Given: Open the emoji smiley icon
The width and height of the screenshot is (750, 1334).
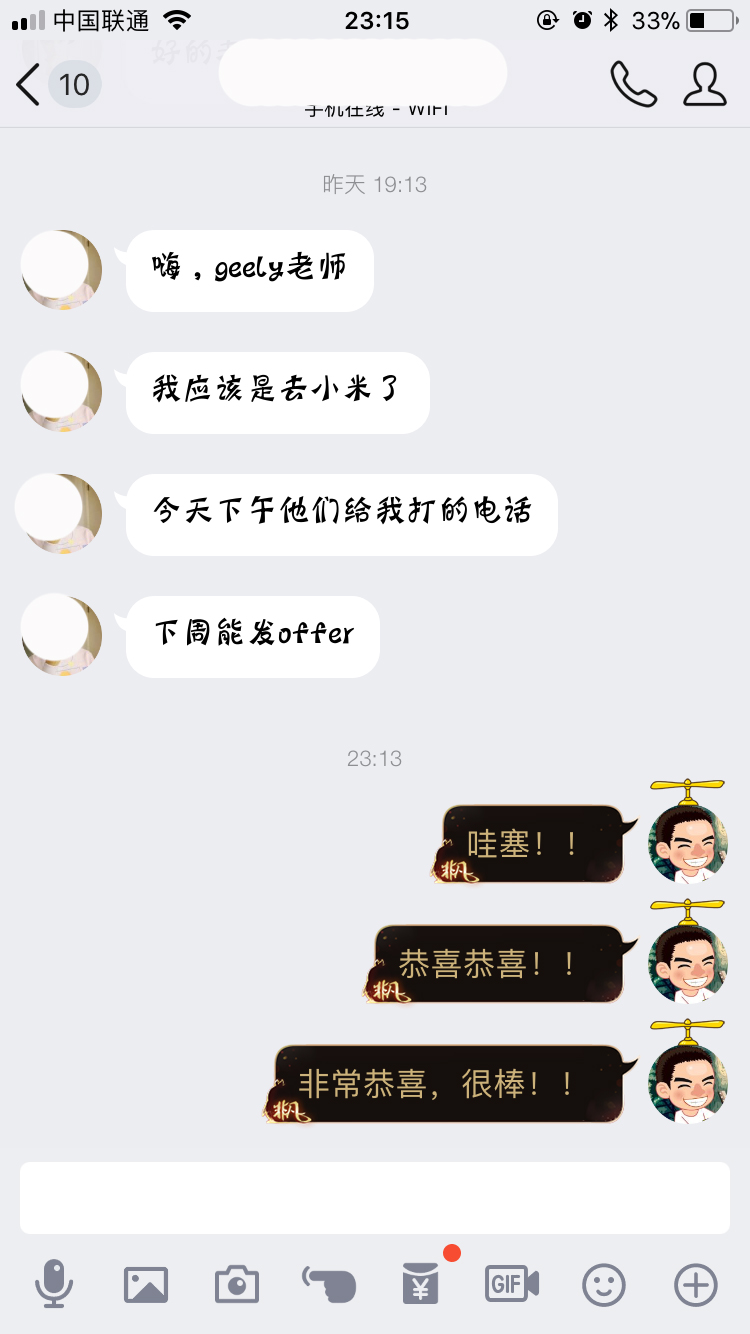Looking at the screenshot, I should (602, 1284).
